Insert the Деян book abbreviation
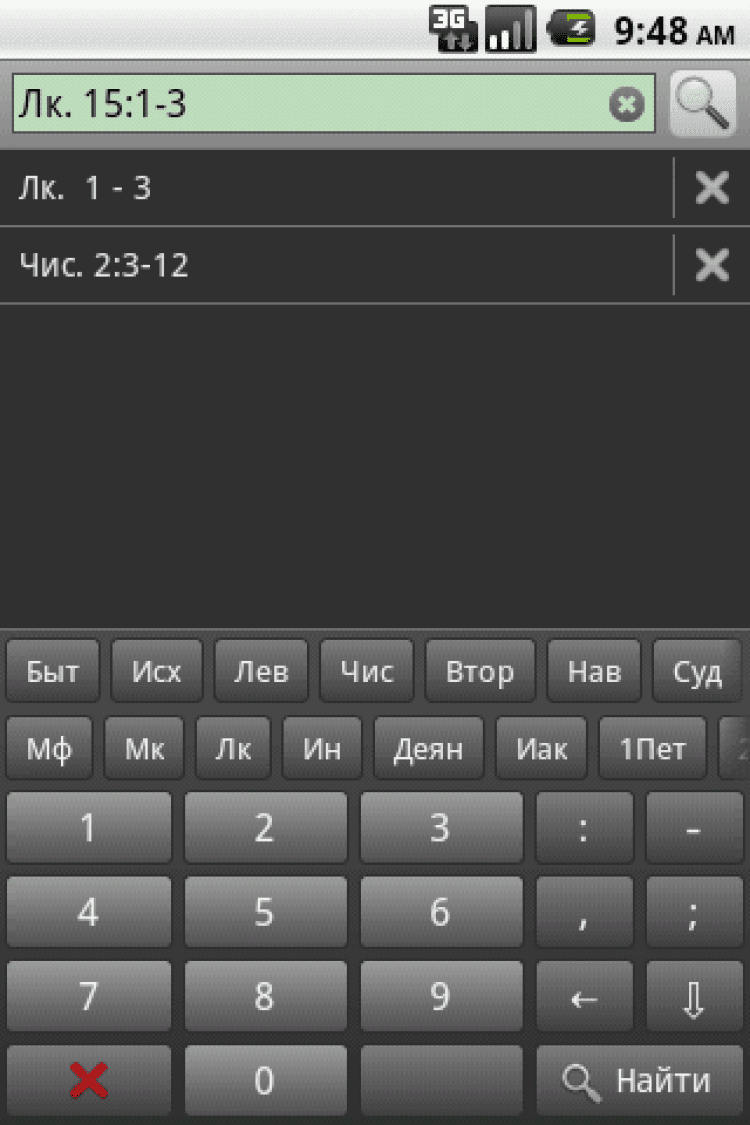 click(428, 748)
